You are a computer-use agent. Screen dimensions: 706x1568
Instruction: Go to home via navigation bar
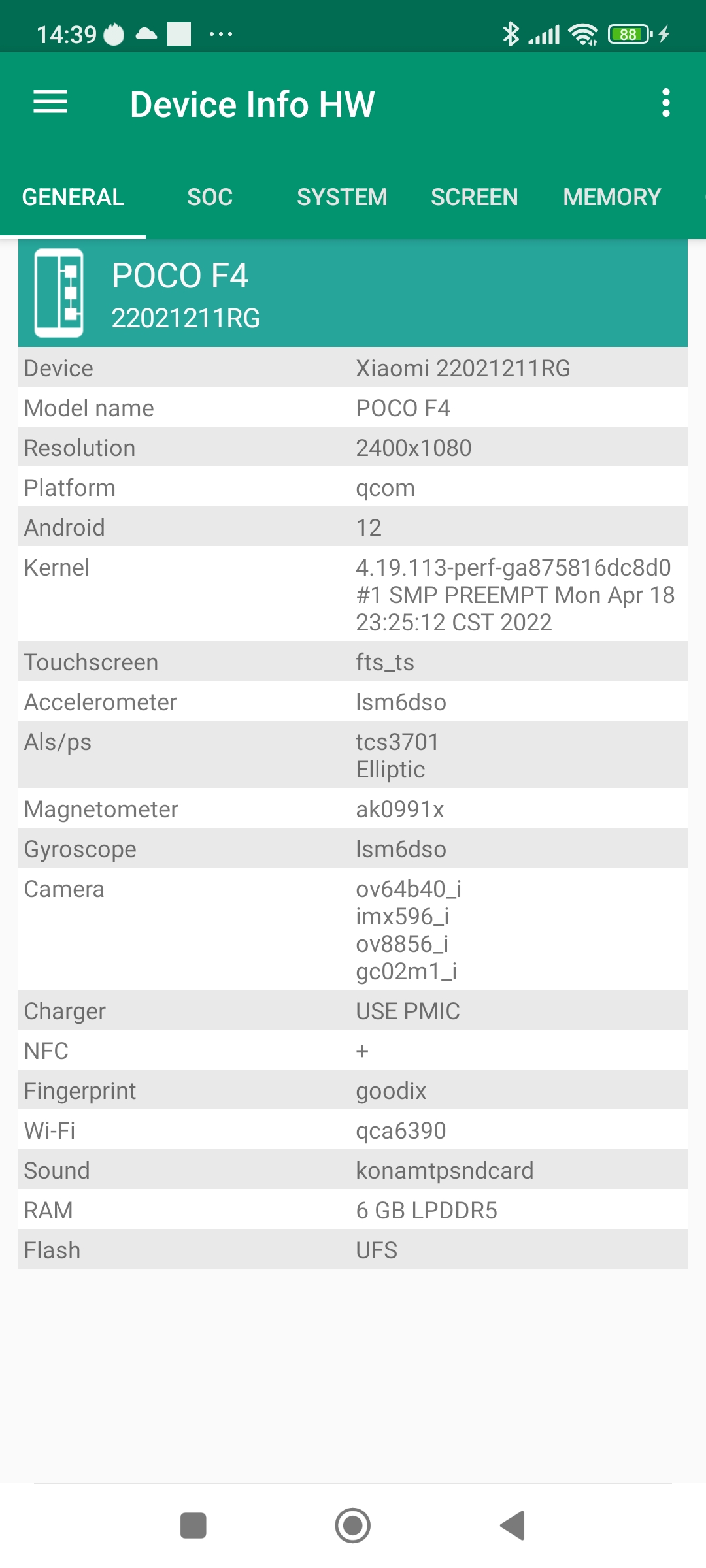tap(353, 1526)
